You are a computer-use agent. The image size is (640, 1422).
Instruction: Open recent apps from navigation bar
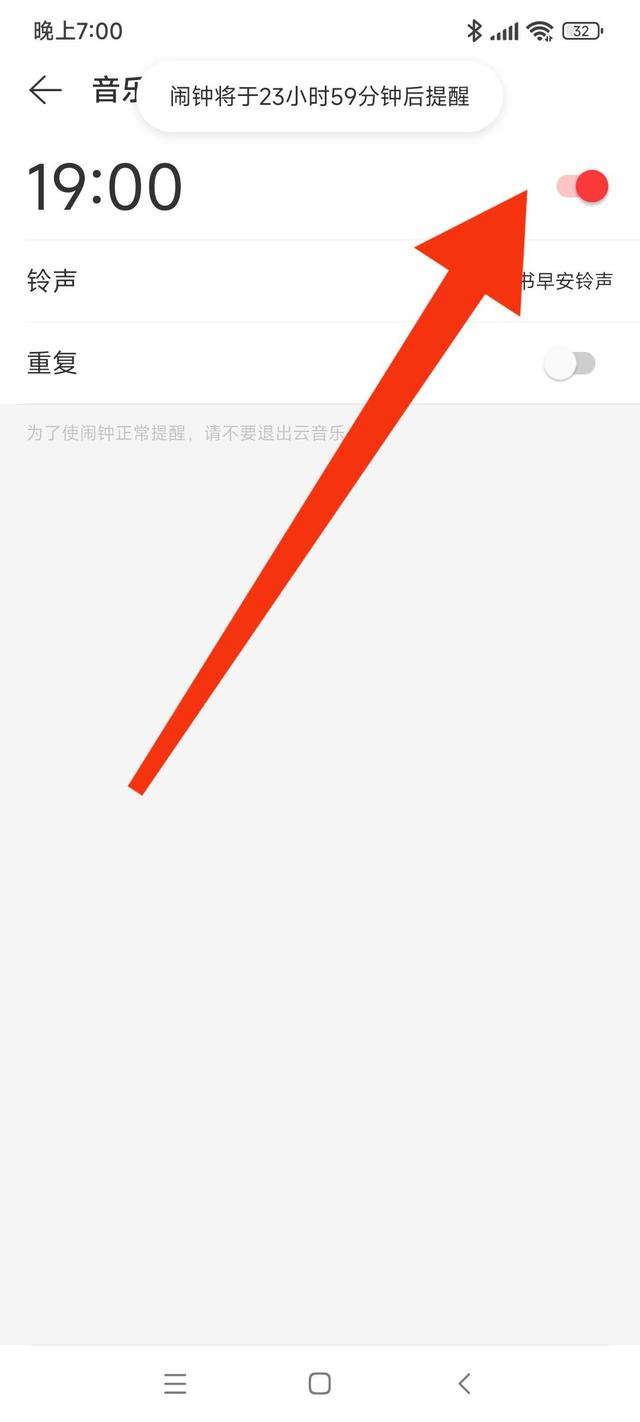click(175, 1383)
